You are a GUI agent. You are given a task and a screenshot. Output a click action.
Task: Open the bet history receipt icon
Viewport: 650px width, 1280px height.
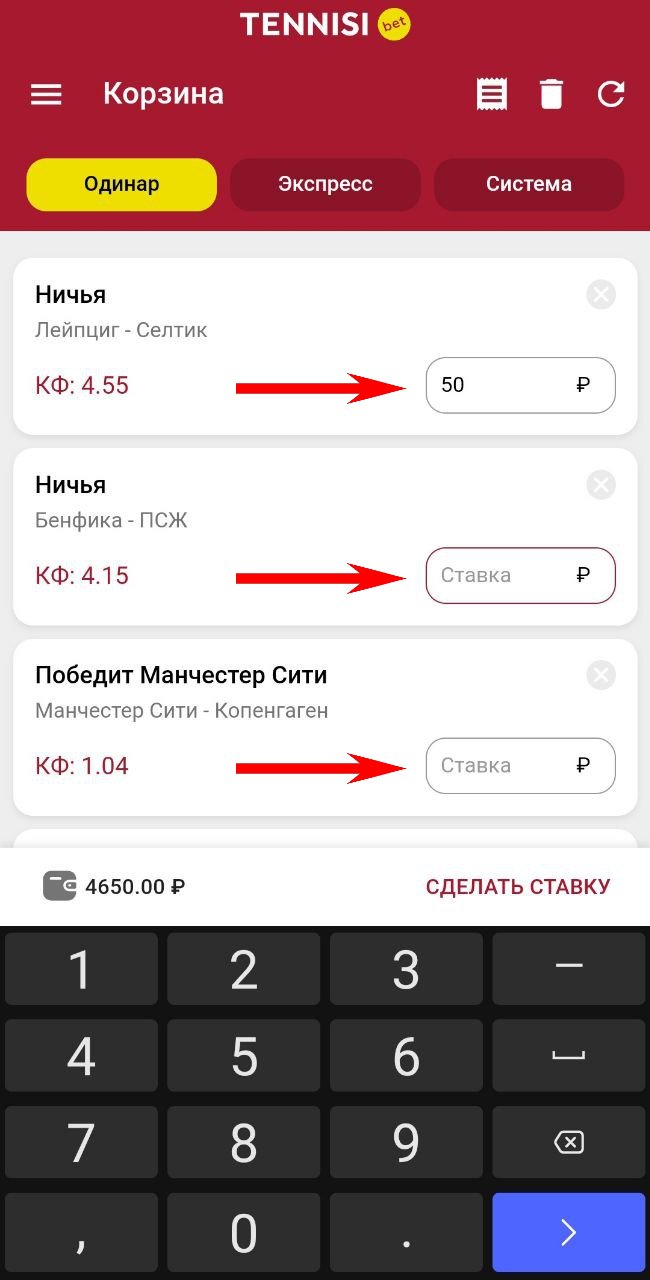click(x=491, y=94)
